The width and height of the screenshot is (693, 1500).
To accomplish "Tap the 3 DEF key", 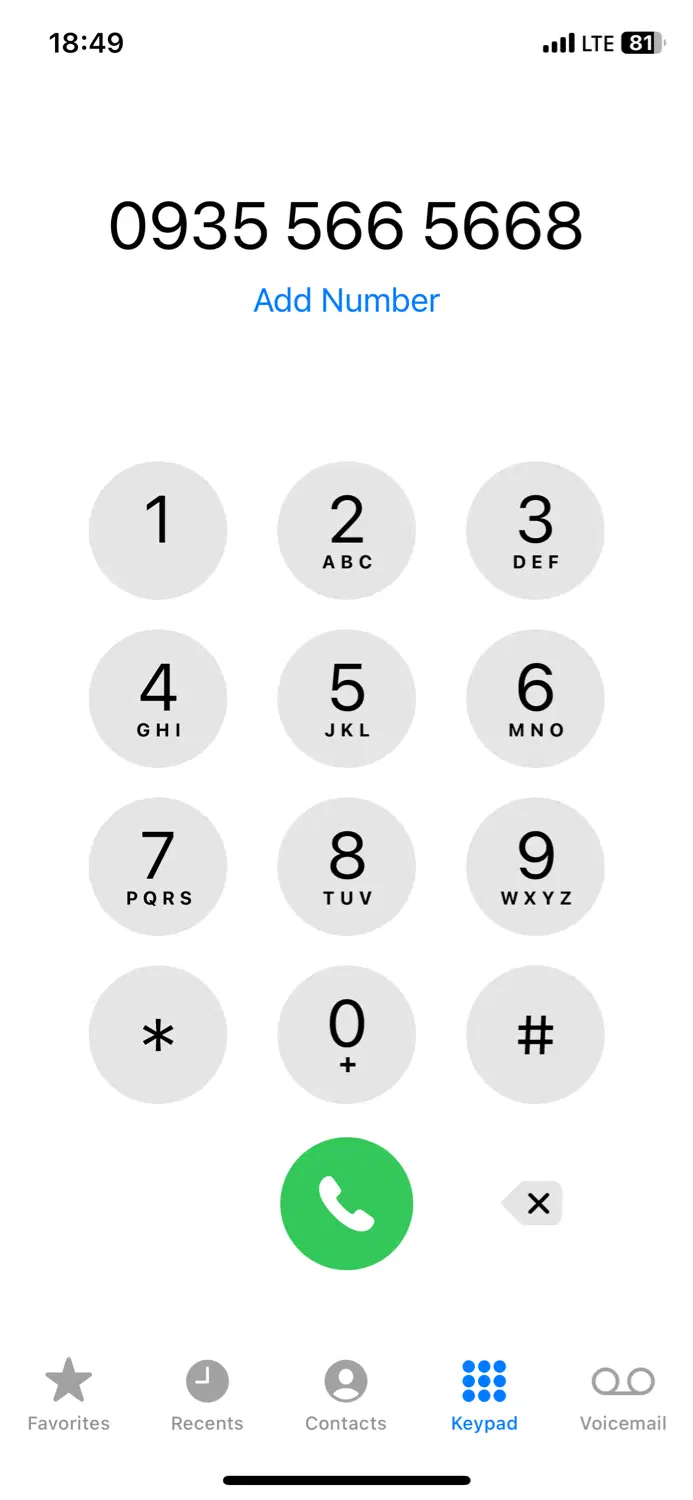I will coord(535,530).
